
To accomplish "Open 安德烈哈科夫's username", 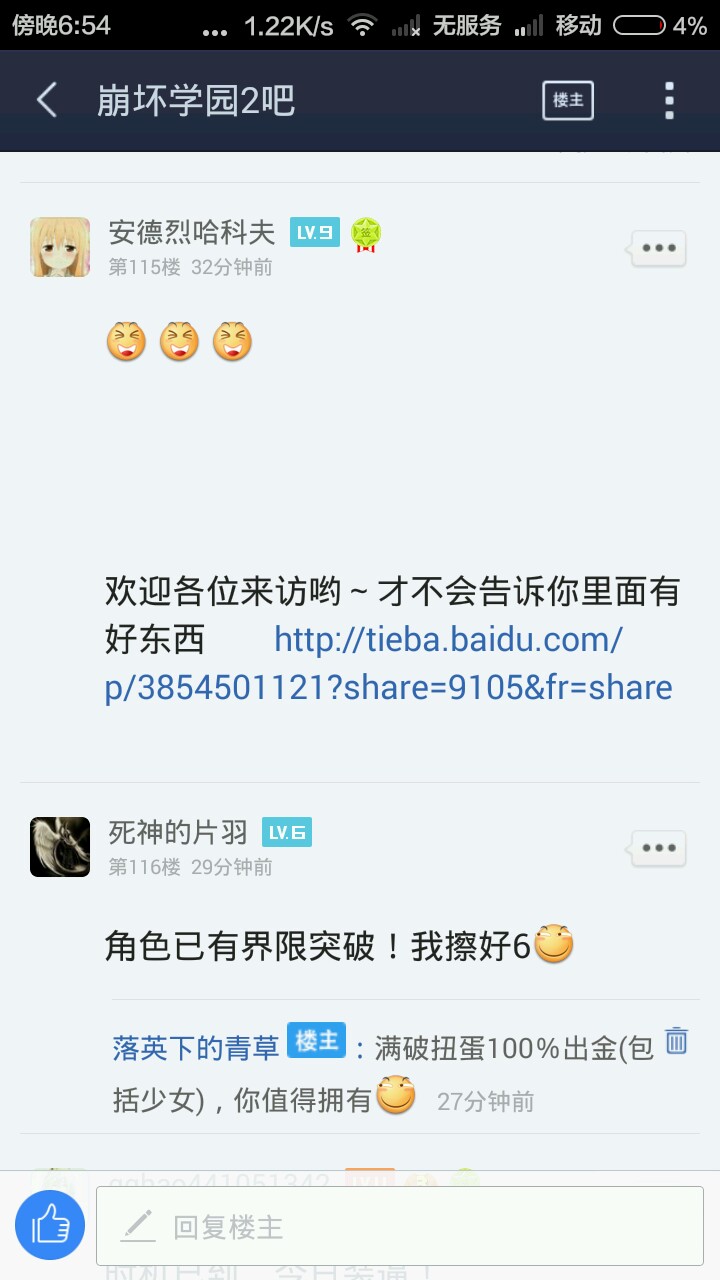I will point(191,232).
